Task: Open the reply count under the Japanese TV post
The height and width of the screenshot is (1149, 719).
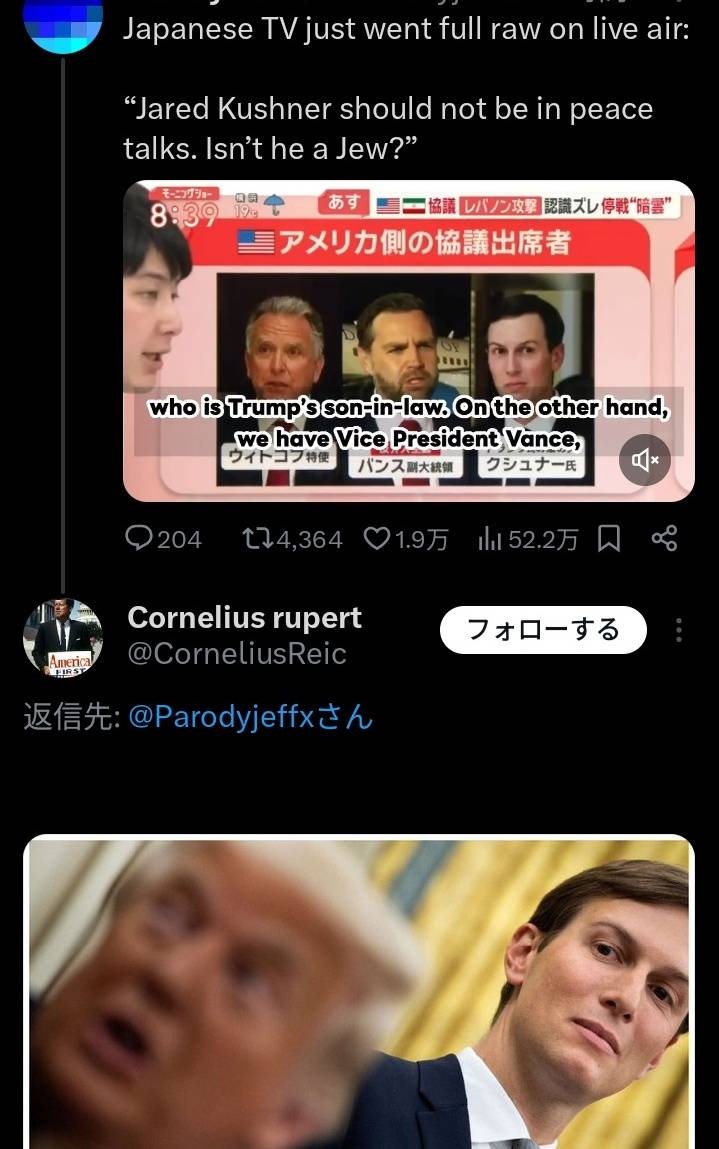Action: tap(163, 539)
